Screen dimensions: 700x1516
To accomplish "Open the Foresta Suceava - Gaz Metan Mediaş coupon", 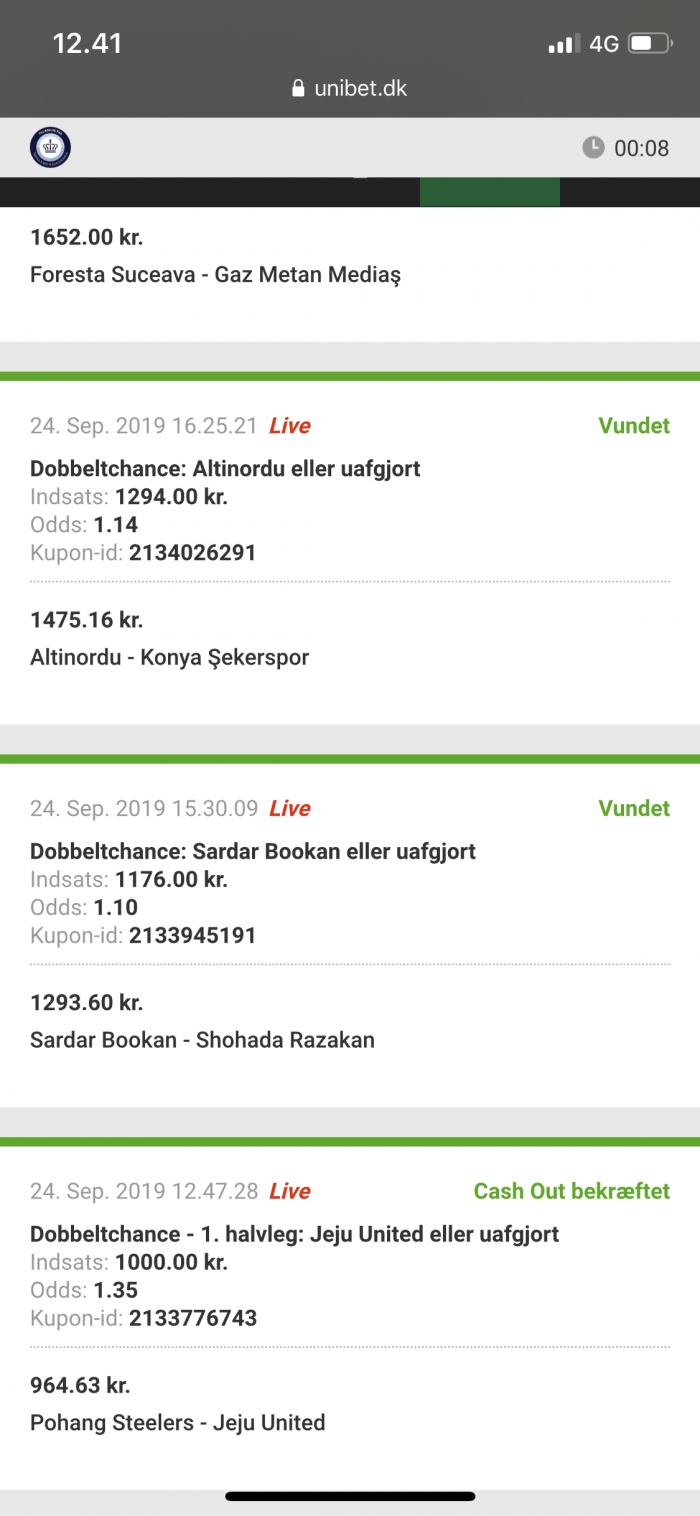I will [350, 274].
